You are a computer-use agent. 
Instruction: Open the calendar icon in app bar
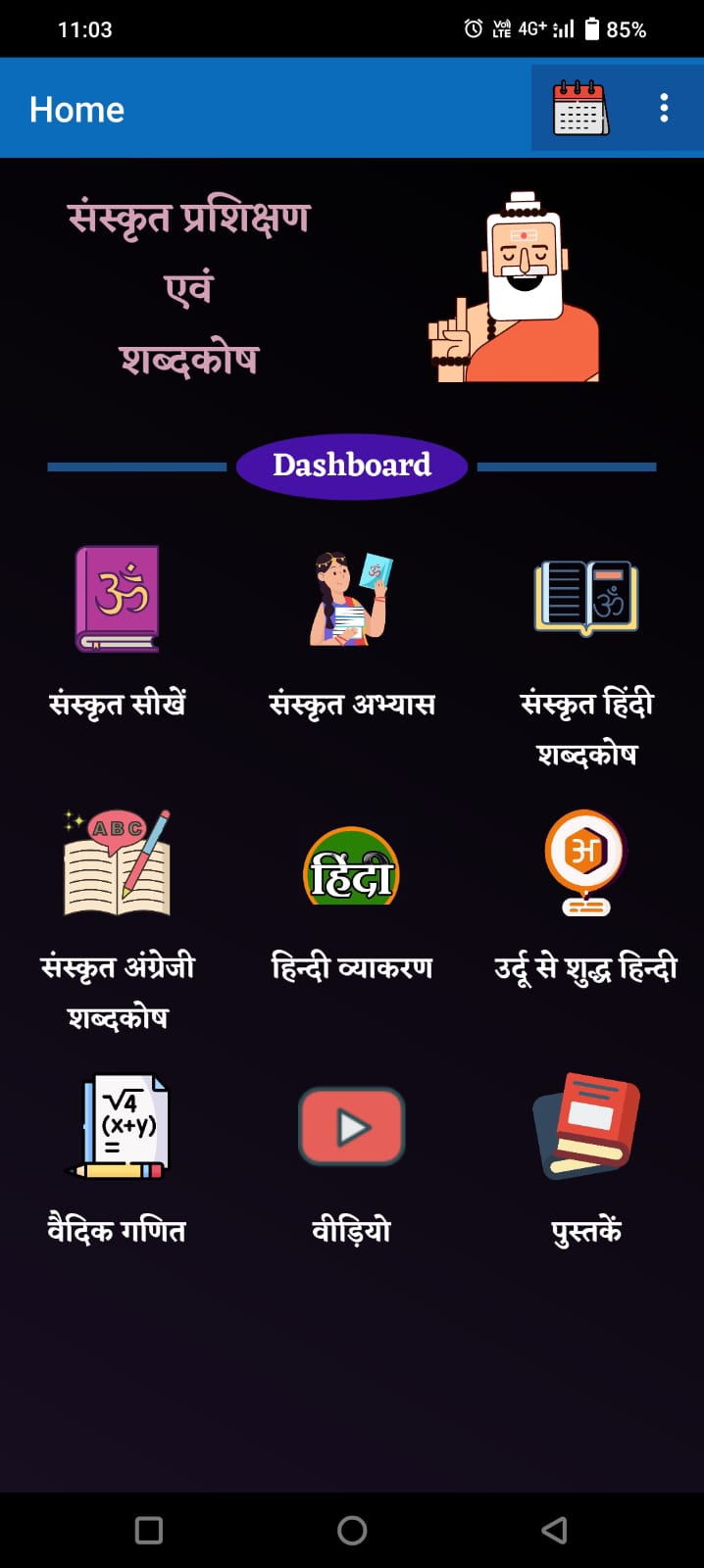click(x=579, y=109)
